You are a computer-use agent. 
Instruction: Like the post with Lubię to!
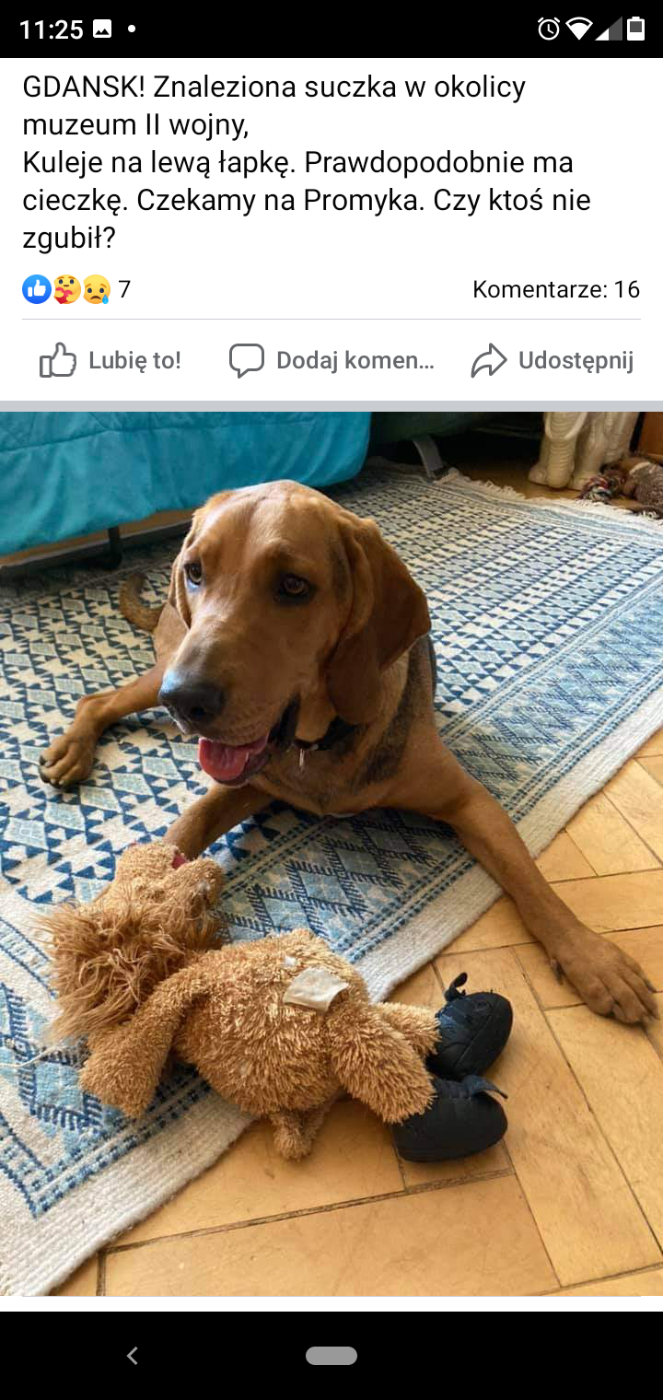tap(110, 360)
